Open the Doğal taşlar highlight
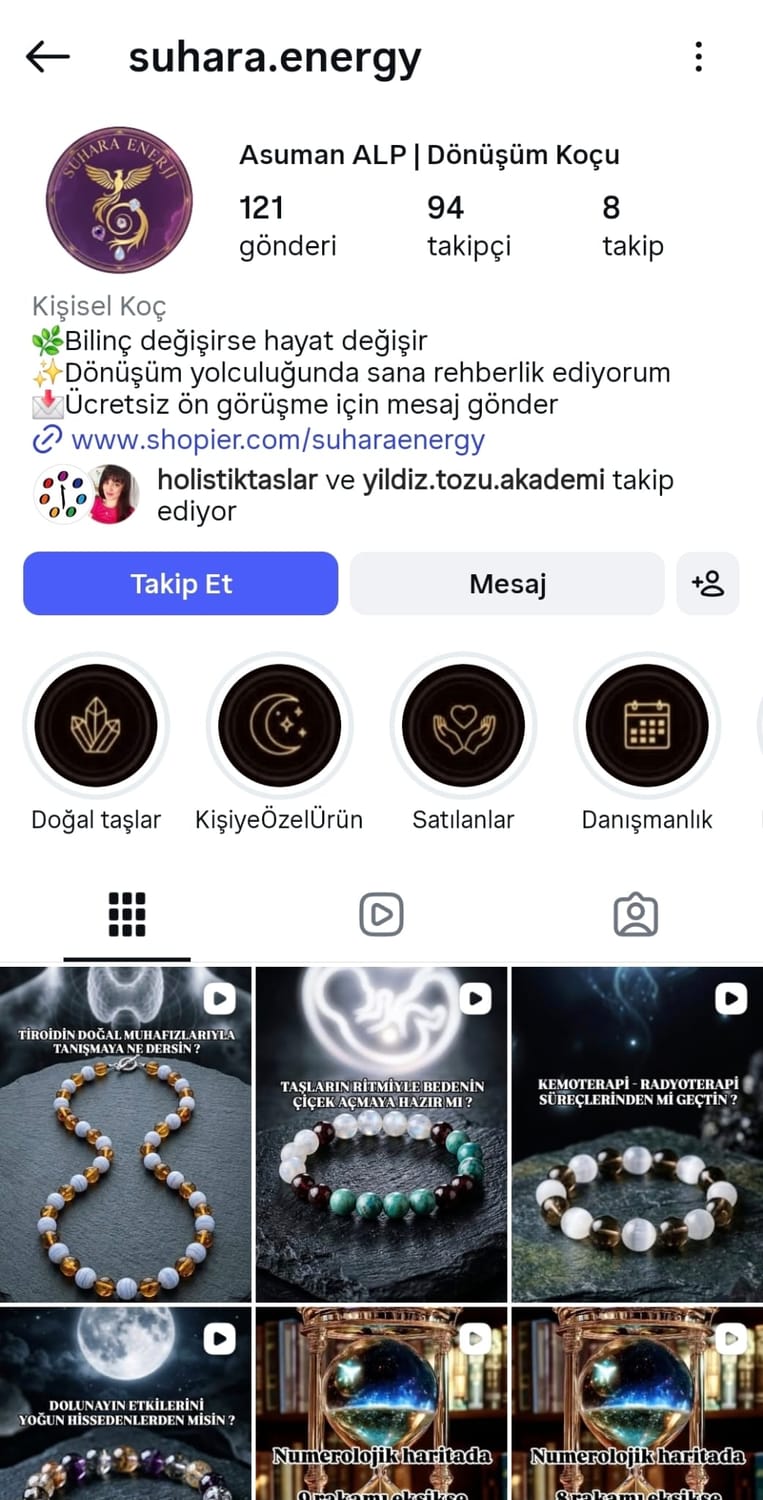Image resolution: width=763 pixels, height=1500 pixels. point(96,726)
